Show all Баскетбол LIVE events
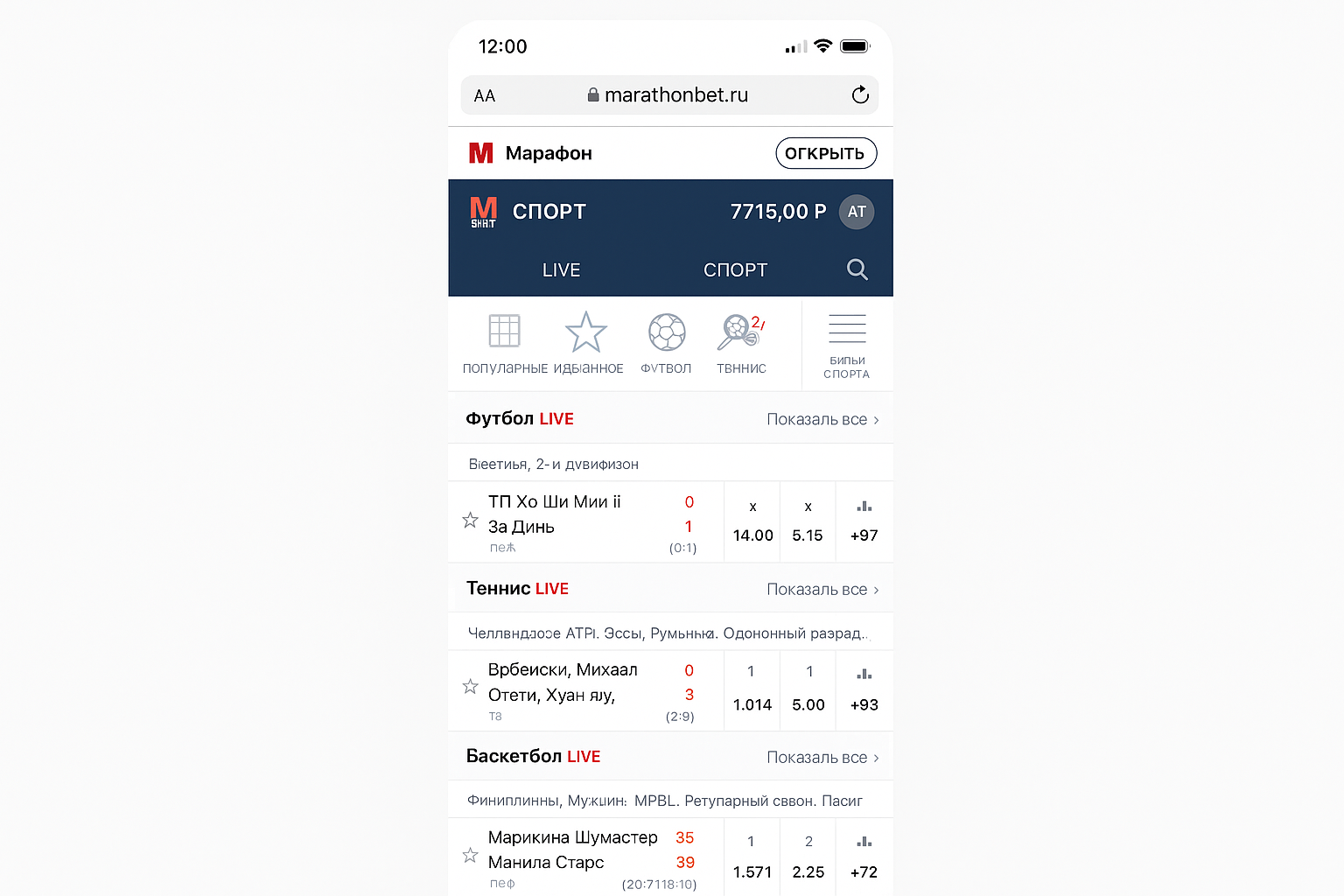Viewport: 1344px width, 896px height. pos(822,758)
